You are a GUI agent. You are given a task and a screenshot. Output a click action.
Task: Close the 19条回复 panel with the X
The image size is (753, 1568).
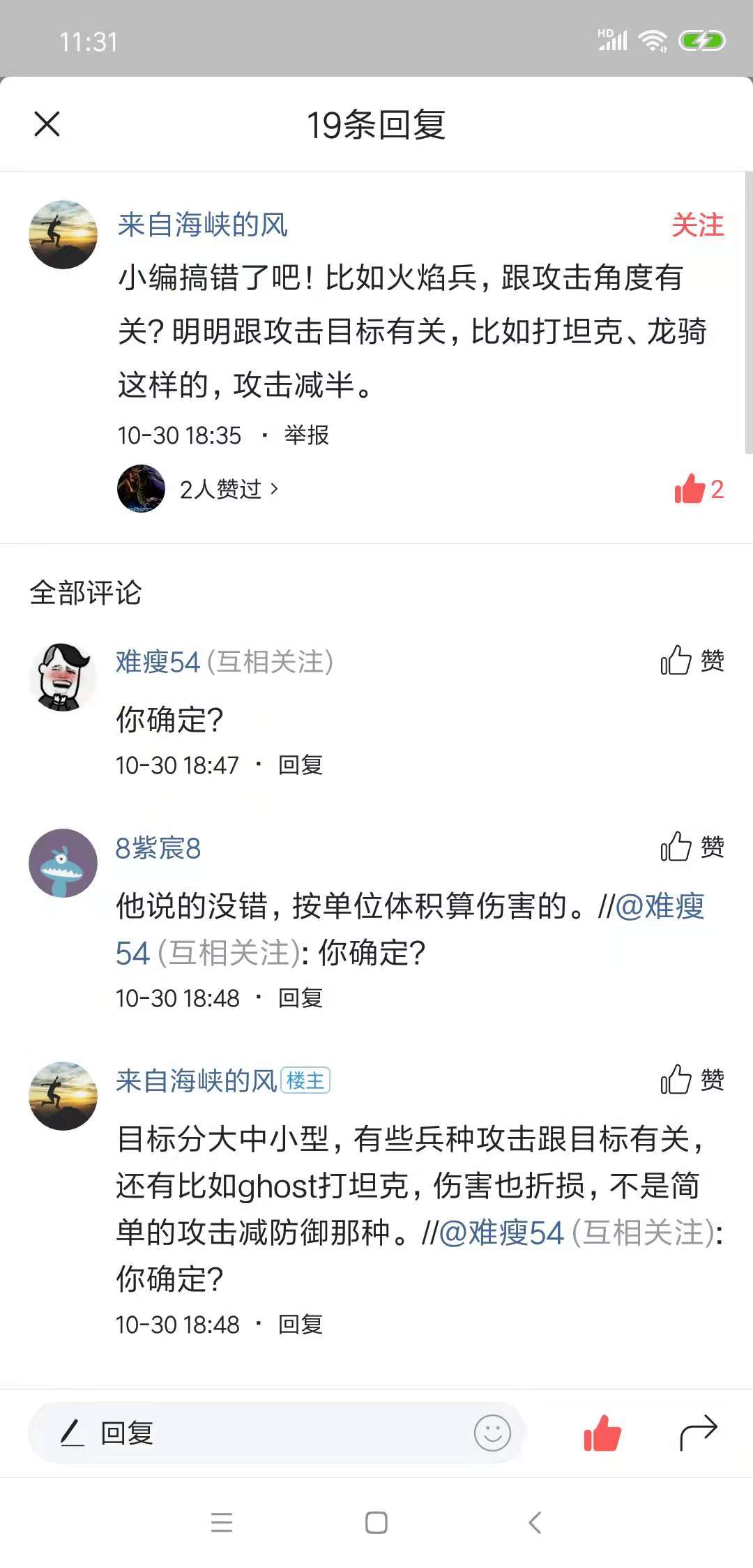(47, 124)
